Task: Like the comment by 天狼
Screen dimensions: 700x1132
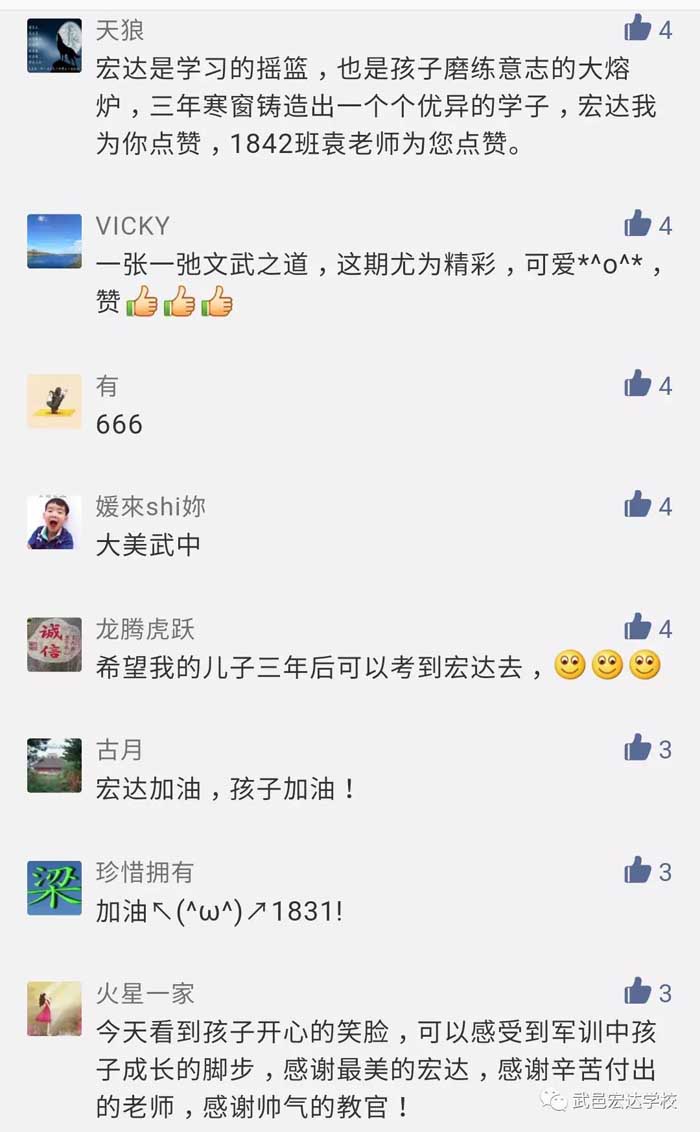Action: pyautogui.click(x=637, y=28)
